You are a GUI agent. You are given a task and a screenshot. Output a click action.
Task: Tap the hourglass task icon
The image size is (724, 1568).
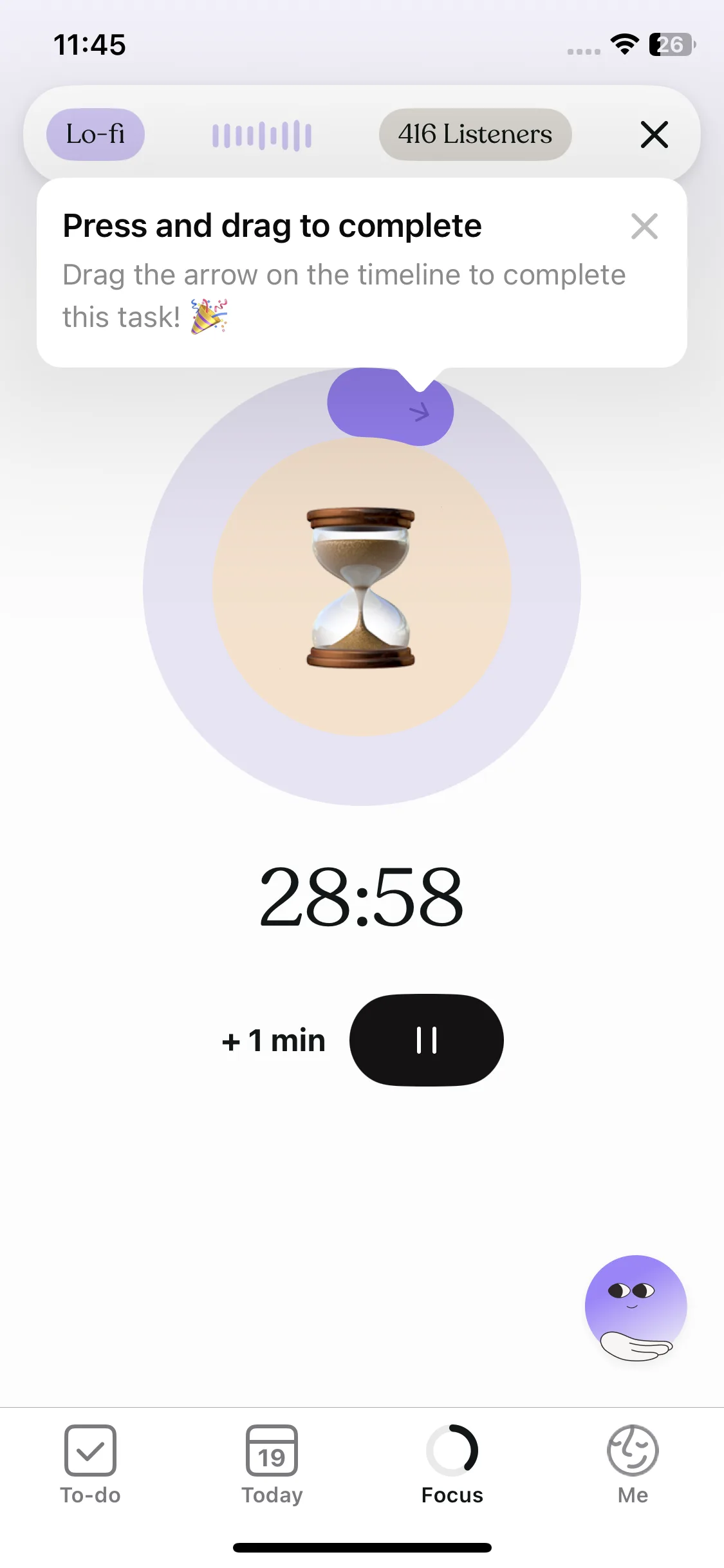coord(361,587)
